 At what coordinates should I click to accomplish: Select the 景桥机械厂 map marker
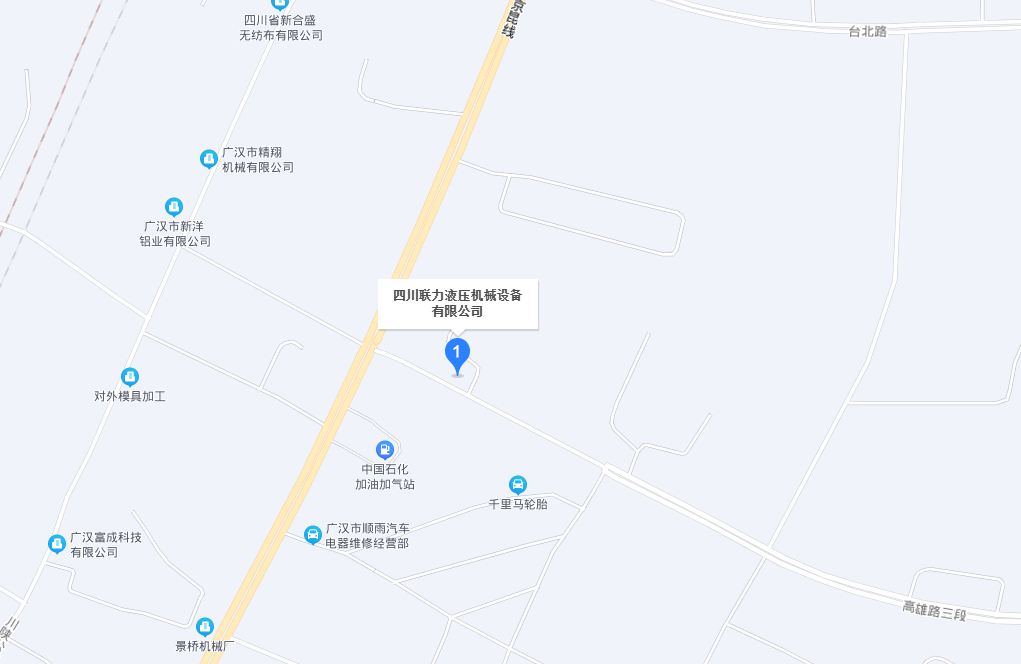point(205,627)
